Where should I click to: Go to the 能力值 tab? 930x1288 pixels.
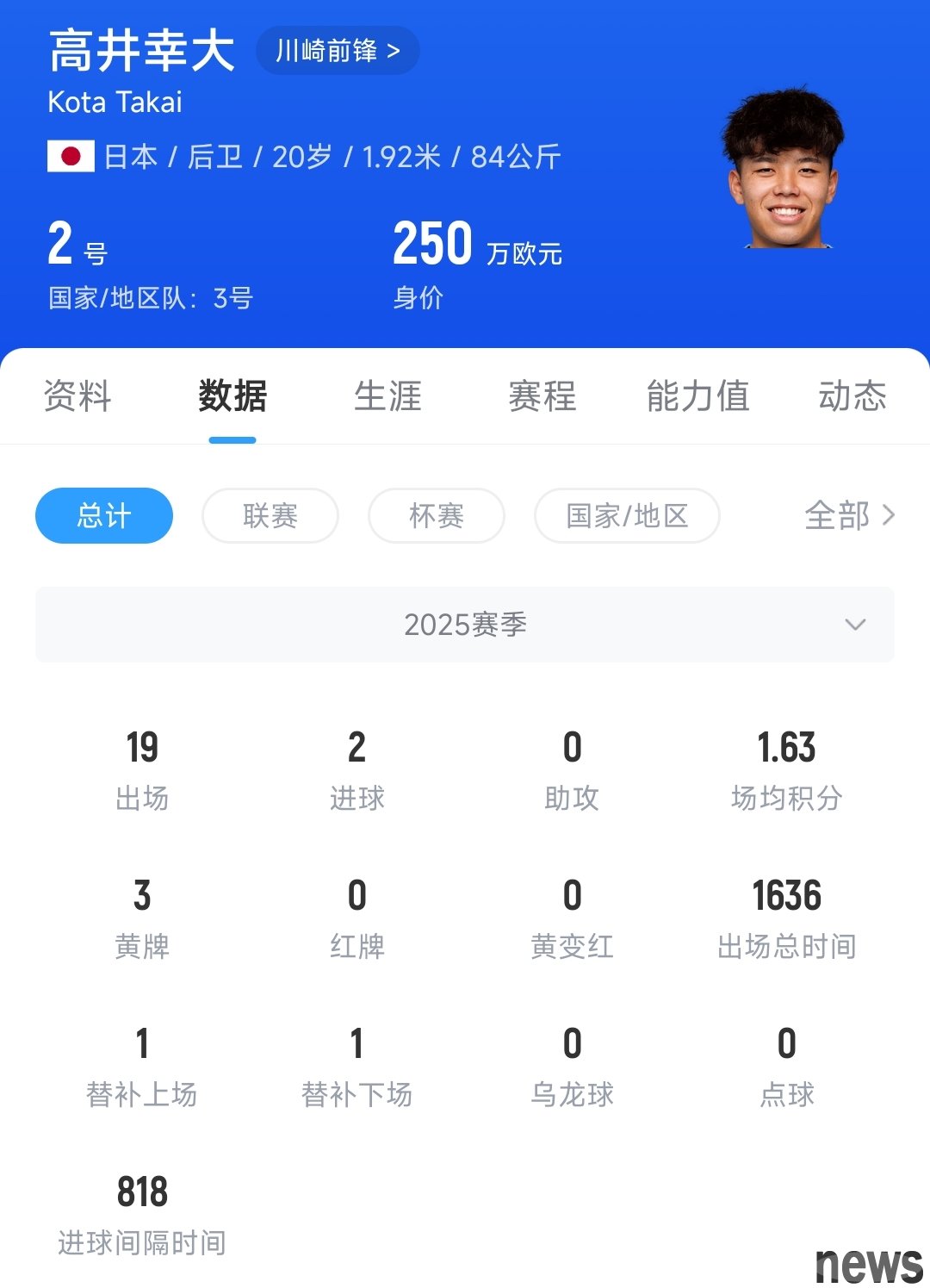point(697,396)
